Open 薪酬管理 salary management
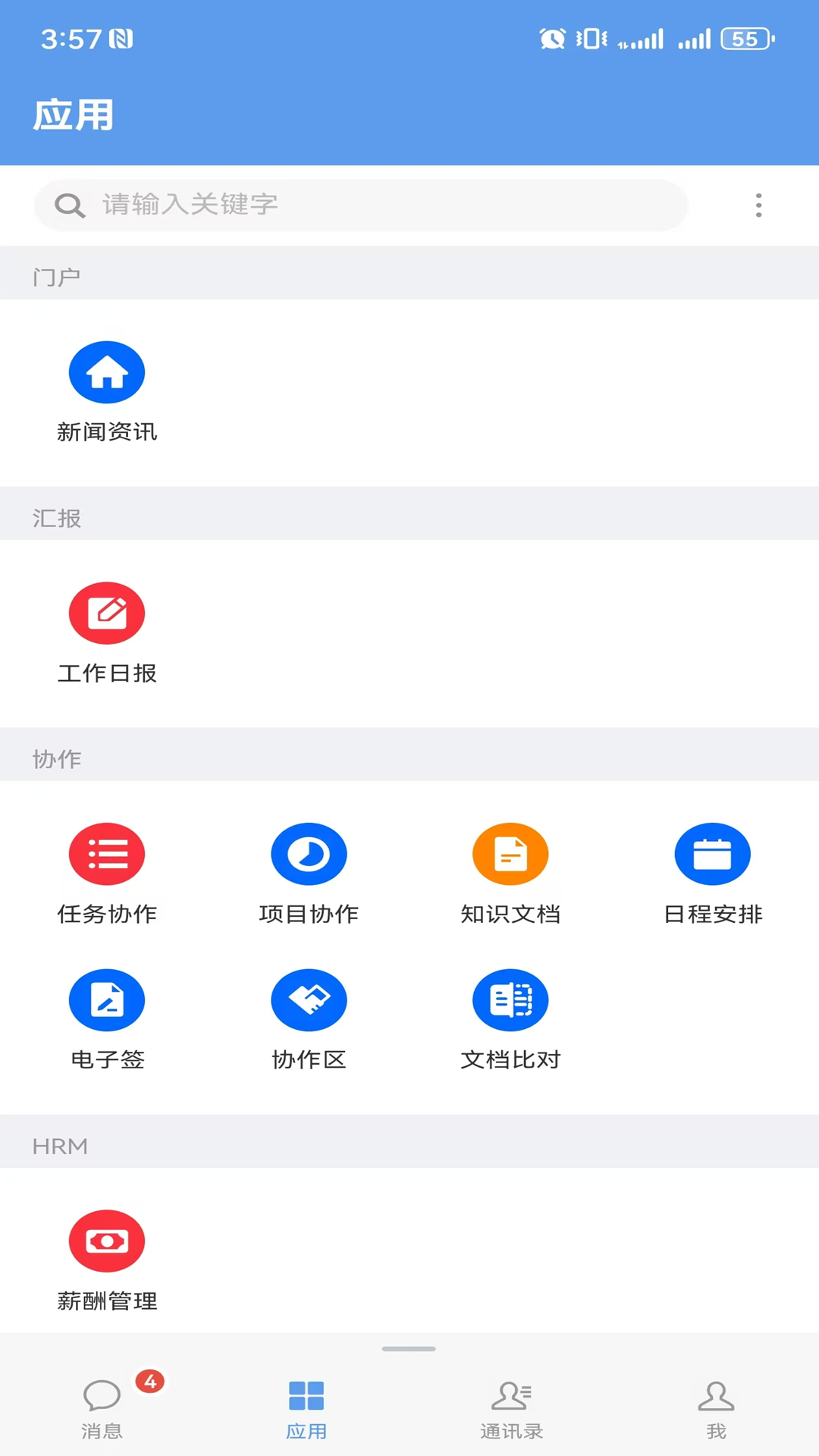This screenshot has height=1456, width=819. tap(107, 1259)
